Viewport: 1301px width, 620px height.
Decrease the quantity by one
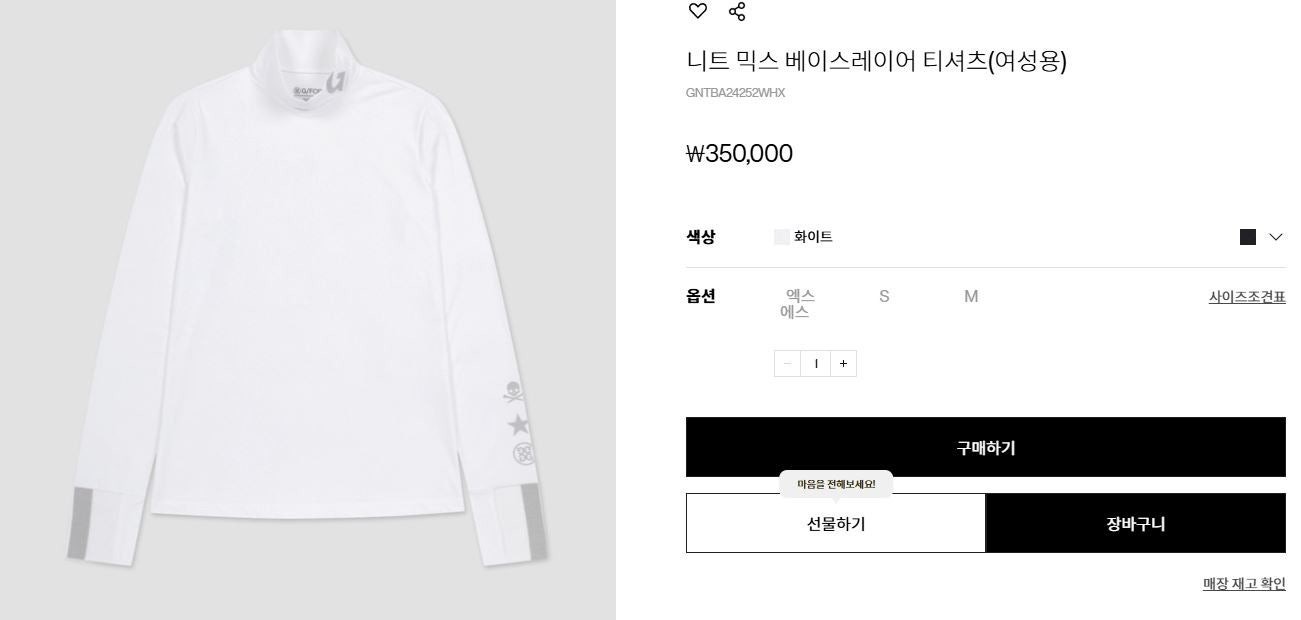tap(787, 363)
